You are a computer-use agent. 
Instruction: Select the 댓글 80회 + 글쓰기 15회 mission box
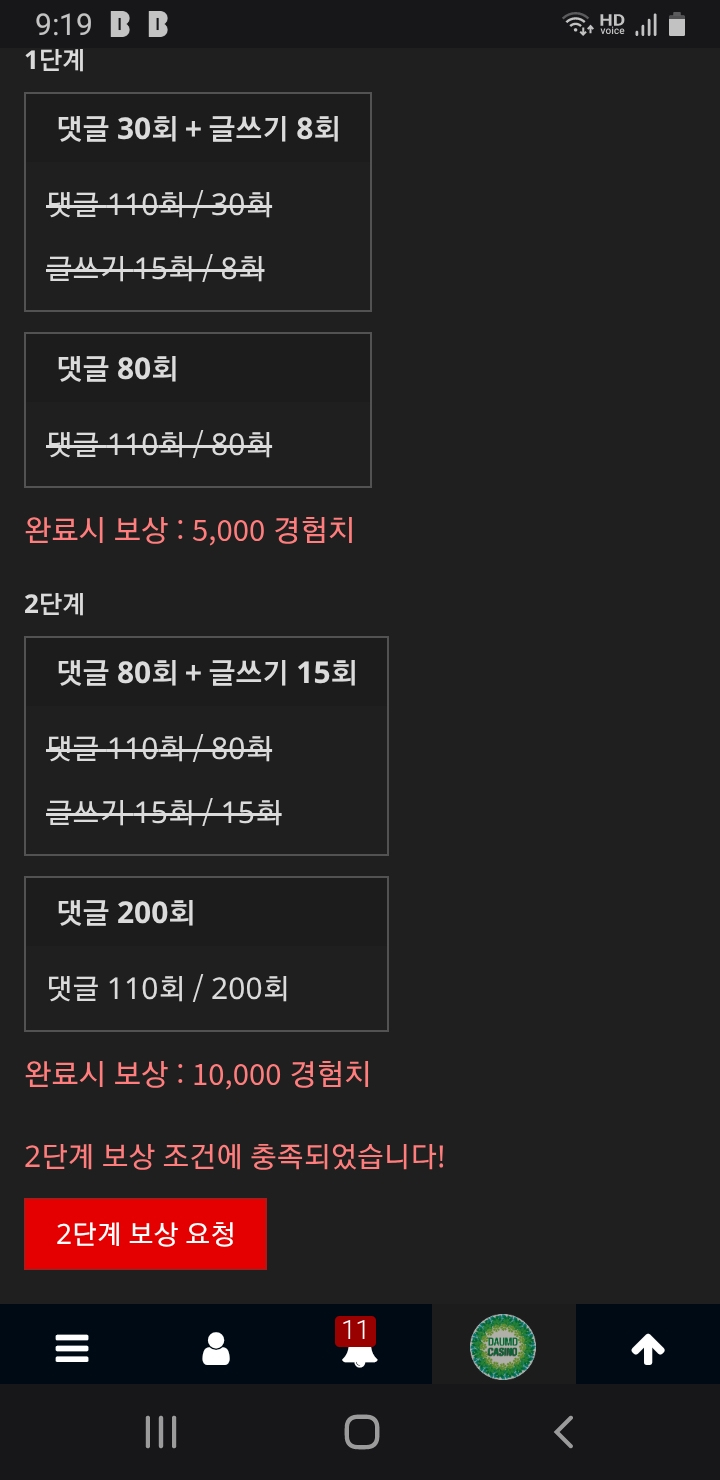pyautogui.click(x=206, y=745)
